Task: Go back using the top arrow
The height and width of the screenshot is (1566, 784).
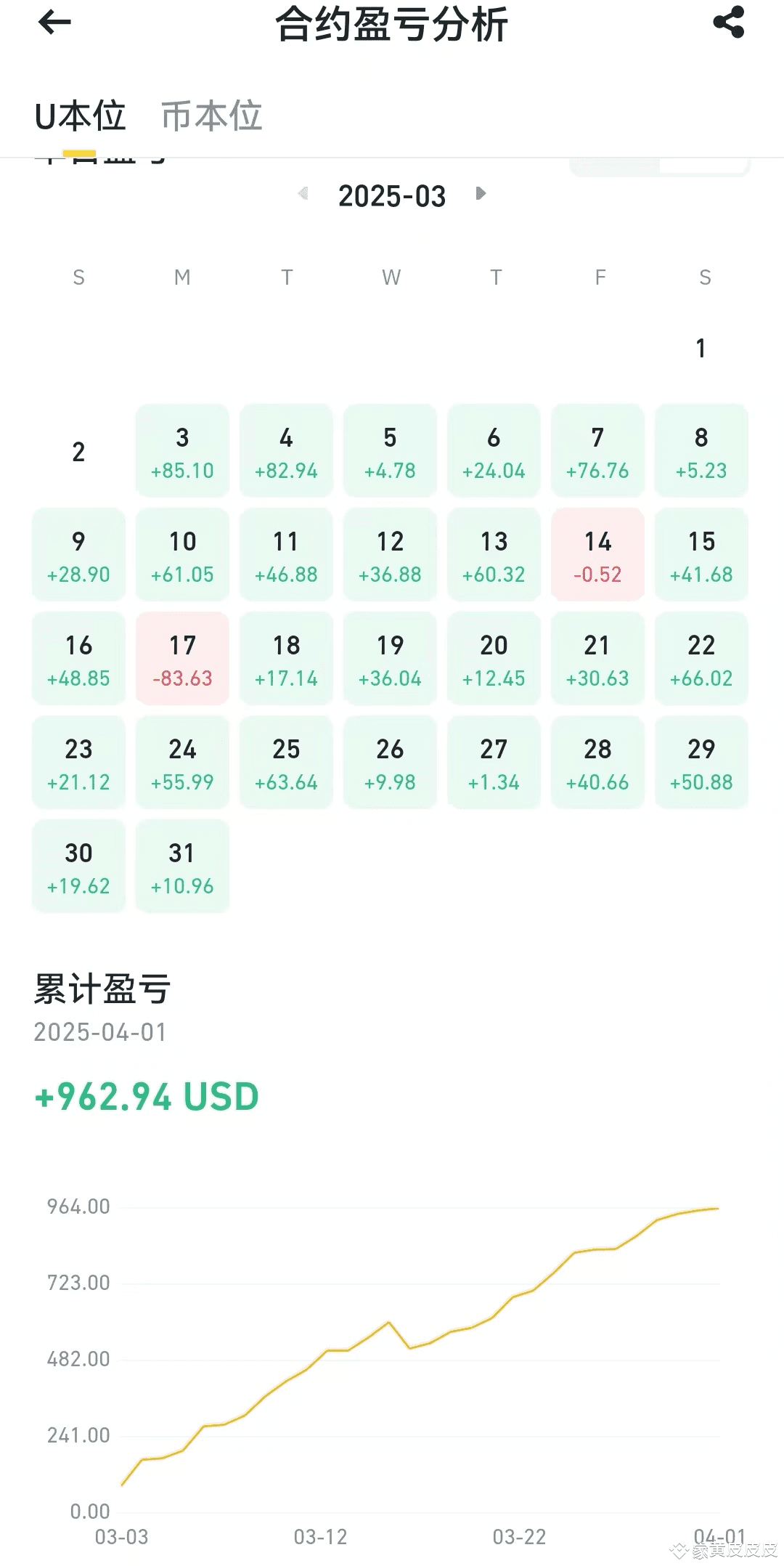Action: 54,23
